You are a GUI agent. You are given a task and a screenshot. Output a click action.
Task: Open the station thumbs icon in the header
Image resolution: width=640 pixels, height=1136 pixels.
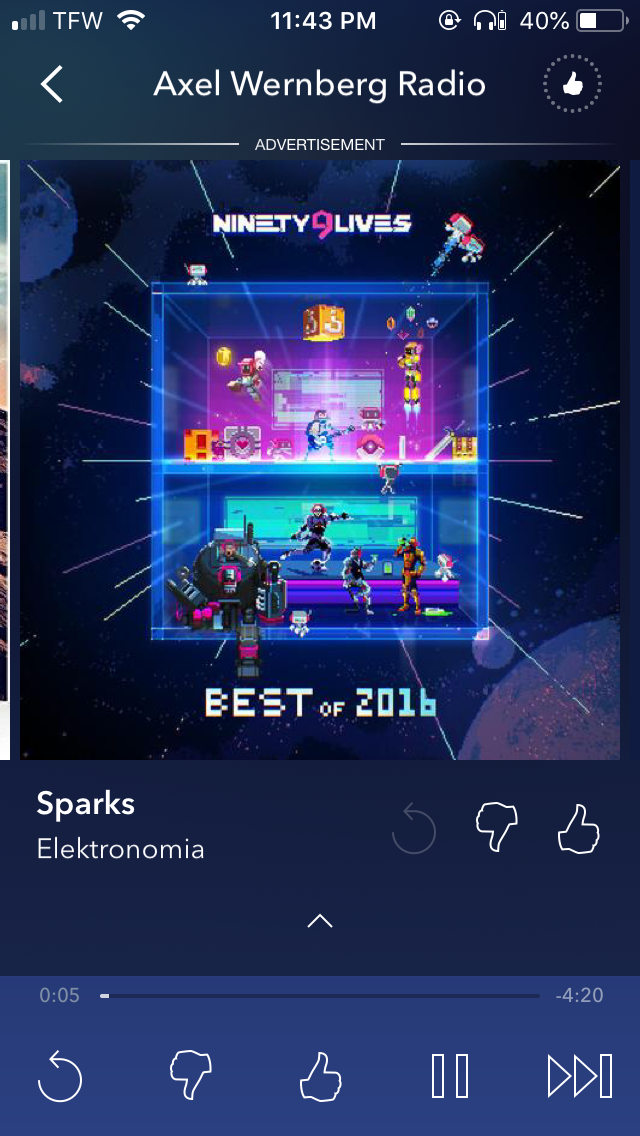tap(572, 85)
